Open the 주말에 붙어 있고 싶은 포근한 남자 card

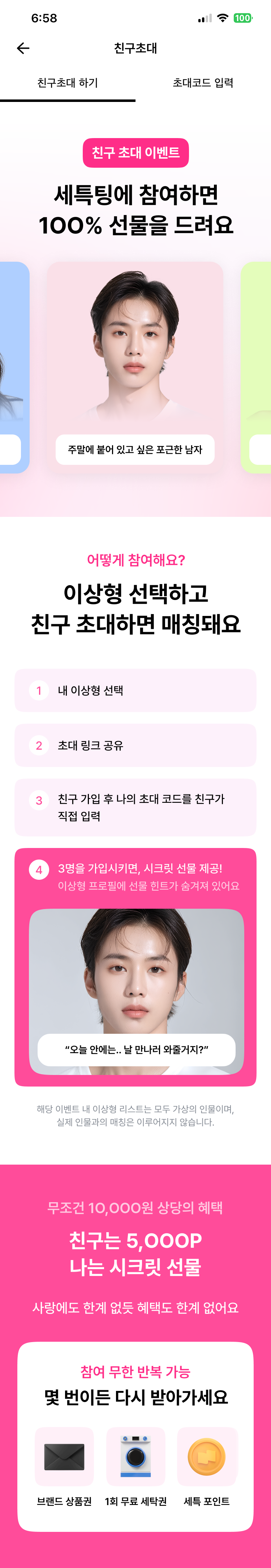(x=135, y=365)
